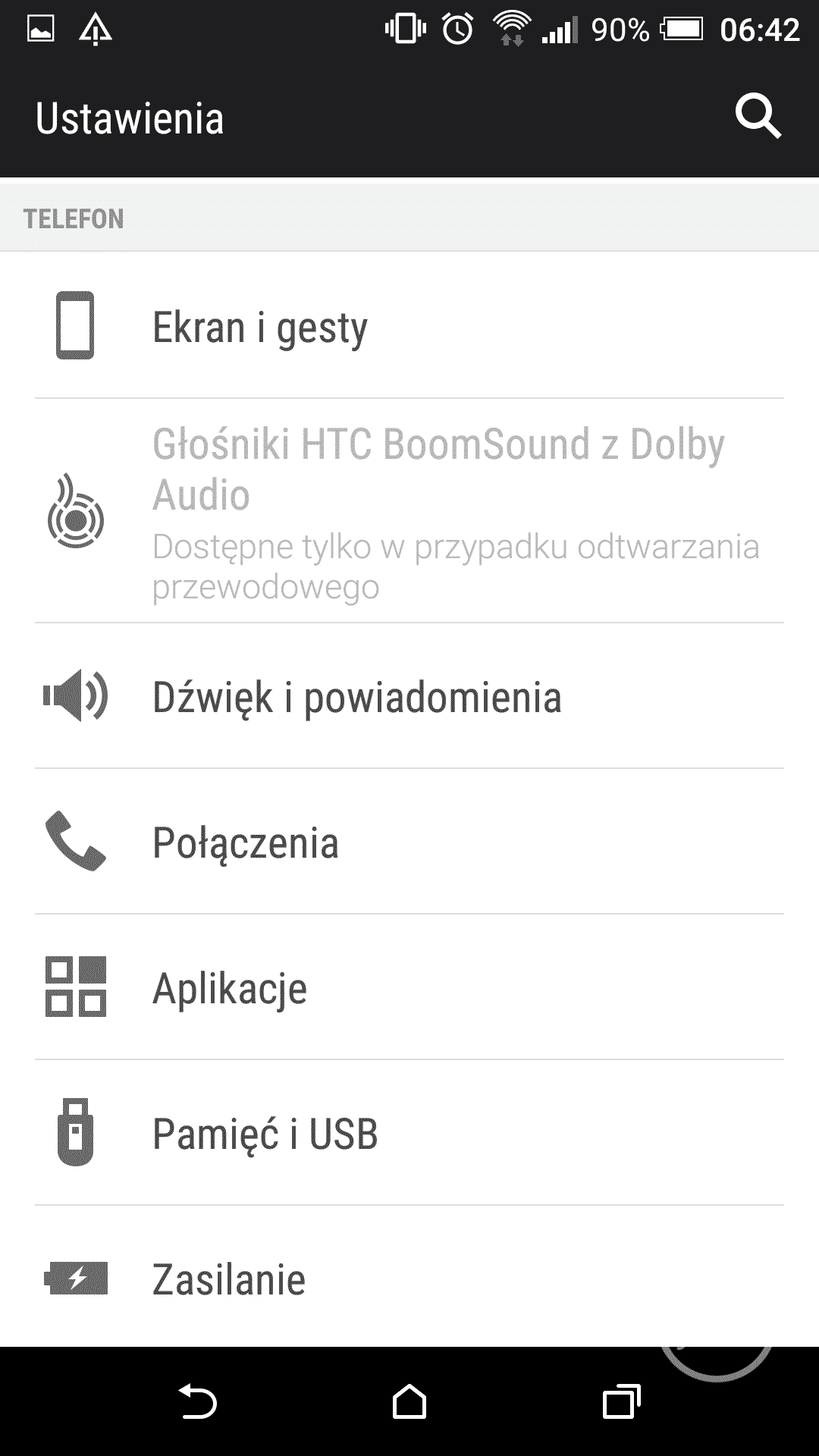Open Ekran i gesty settings
Screen dimensions: 819x1456
tap(409, 326)
